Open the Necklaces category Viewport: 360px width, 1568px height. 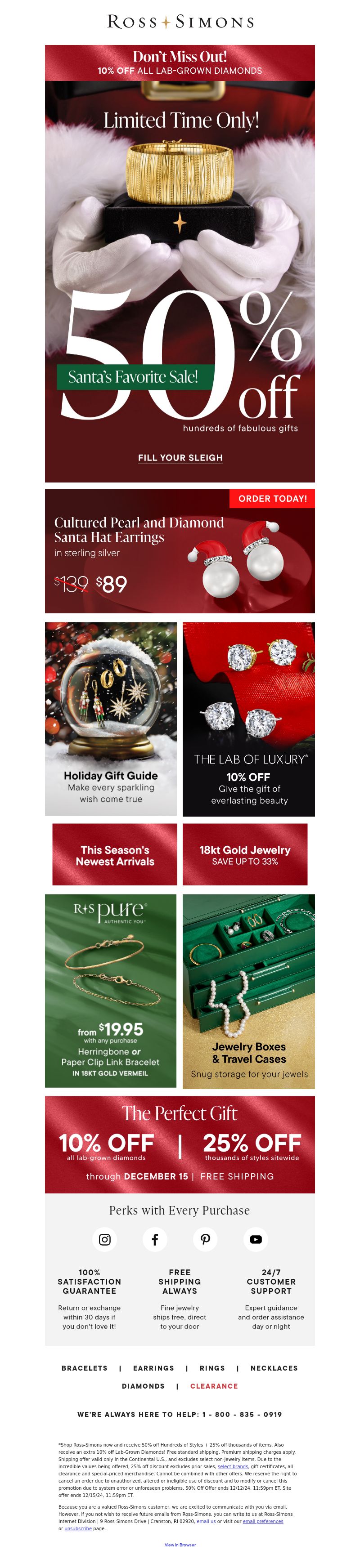pyautogui.click(x=274, y=1368)
